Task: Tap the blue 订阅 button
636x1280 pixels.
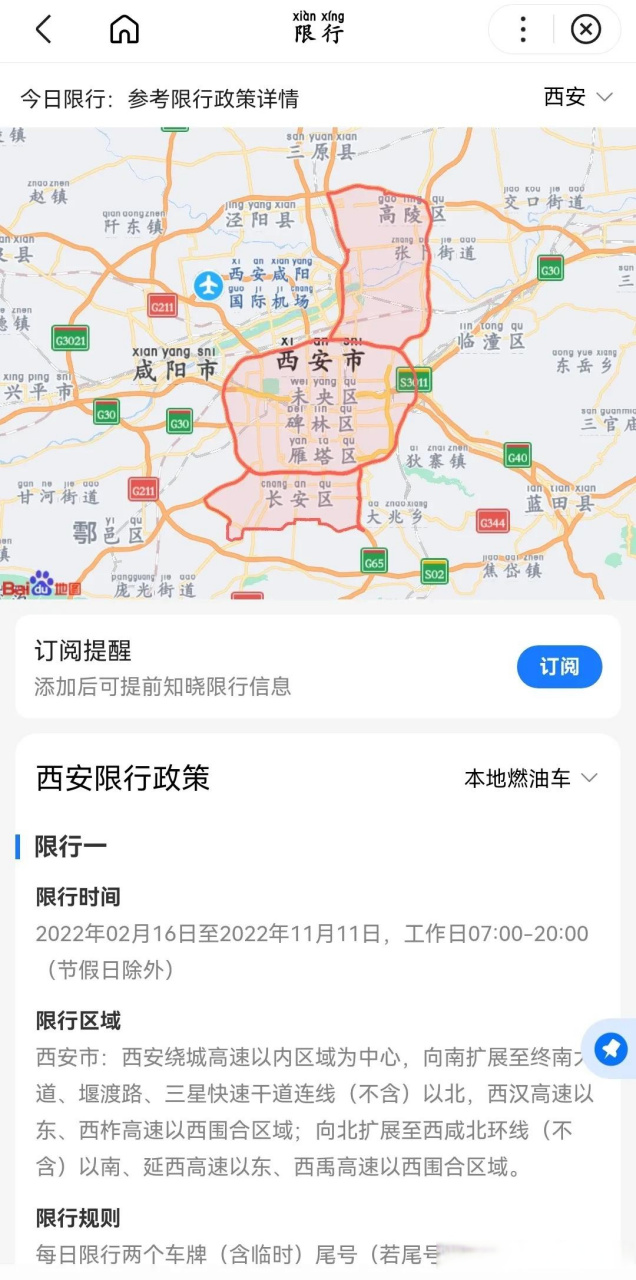Action: tap(559, 667)
